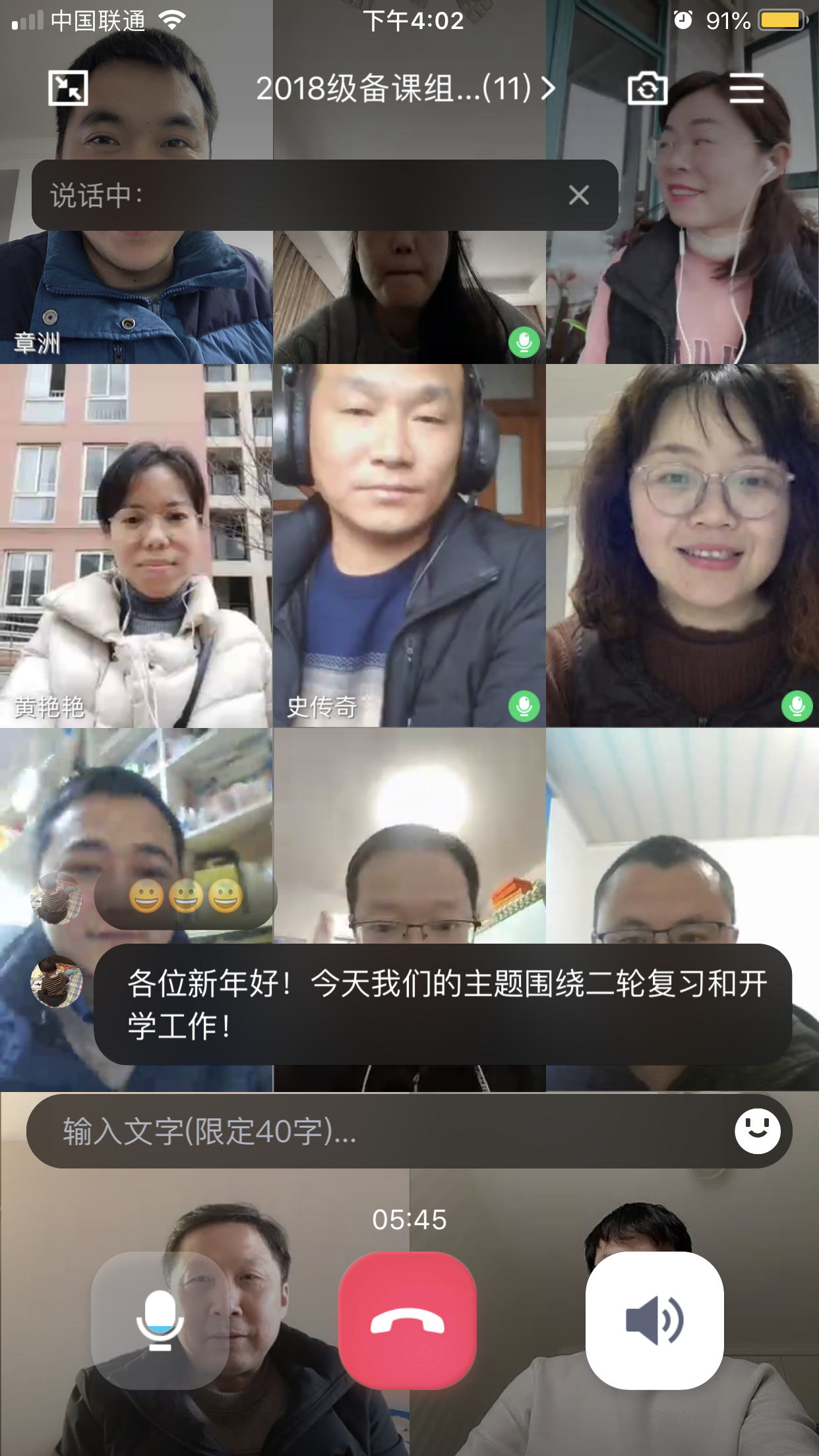Viewport: 819px width, 1456px height.
Task: Switch between front and rear camera
Action: pos(648,88)
